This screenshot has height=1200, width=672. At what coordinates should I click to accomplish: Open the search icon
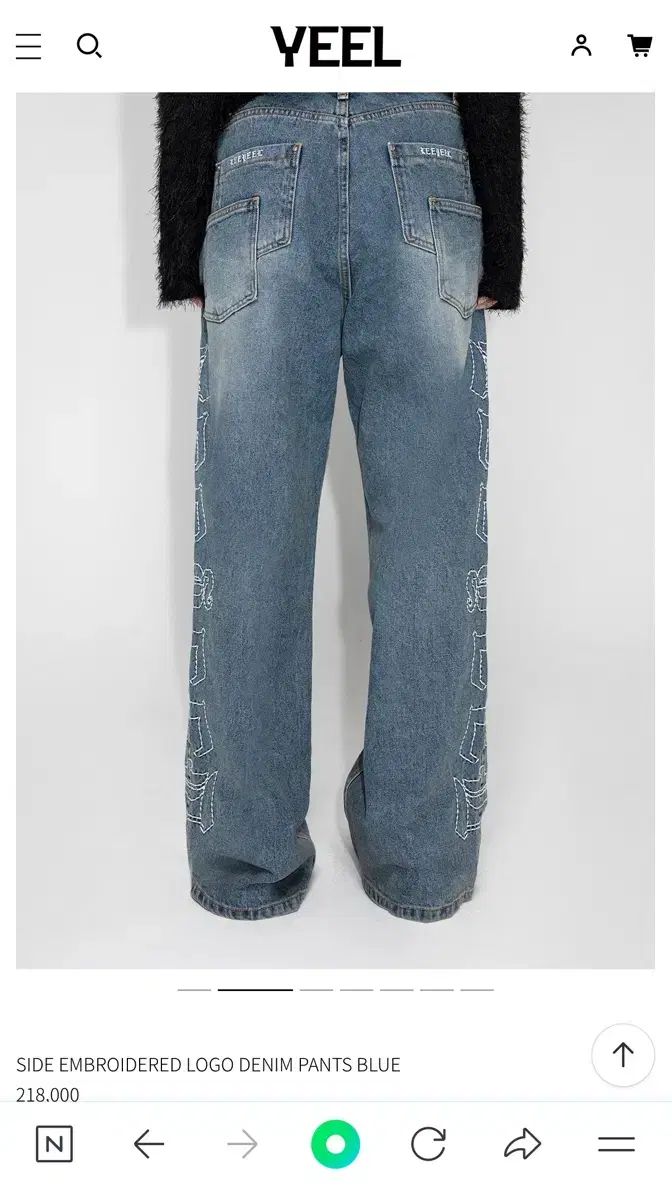coord(89,46)
